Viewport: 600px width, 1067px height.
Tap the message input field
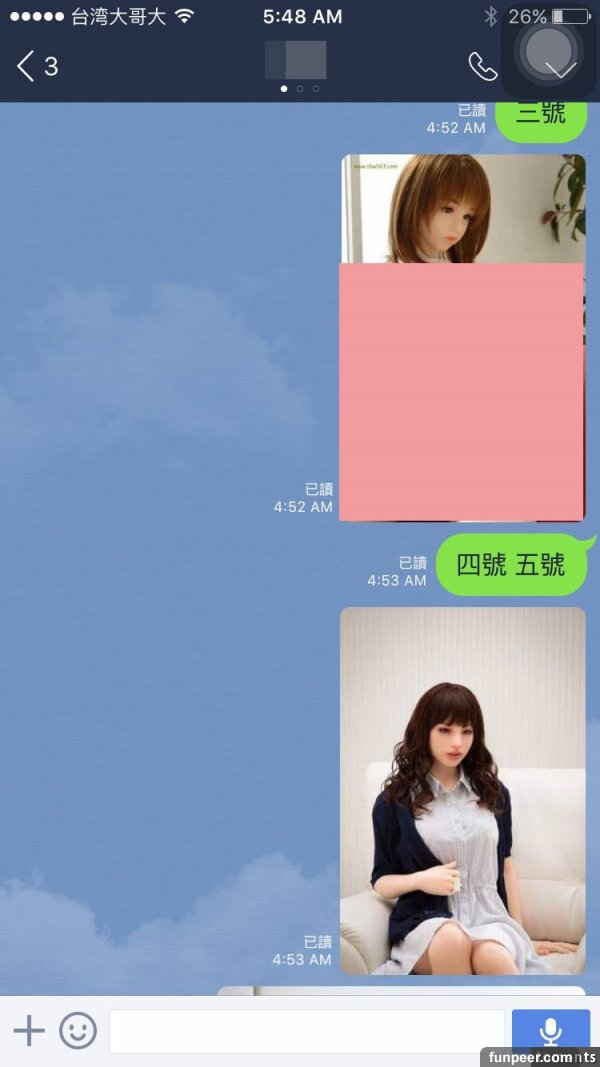point(306,1031)
